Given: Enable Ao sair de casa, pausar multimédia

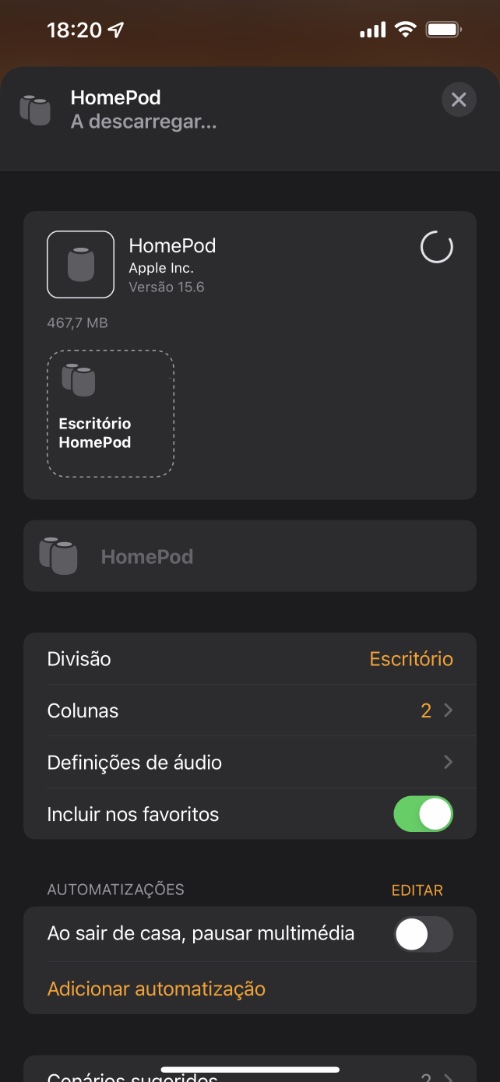Looking at the screenshot, I should (423, 934).
